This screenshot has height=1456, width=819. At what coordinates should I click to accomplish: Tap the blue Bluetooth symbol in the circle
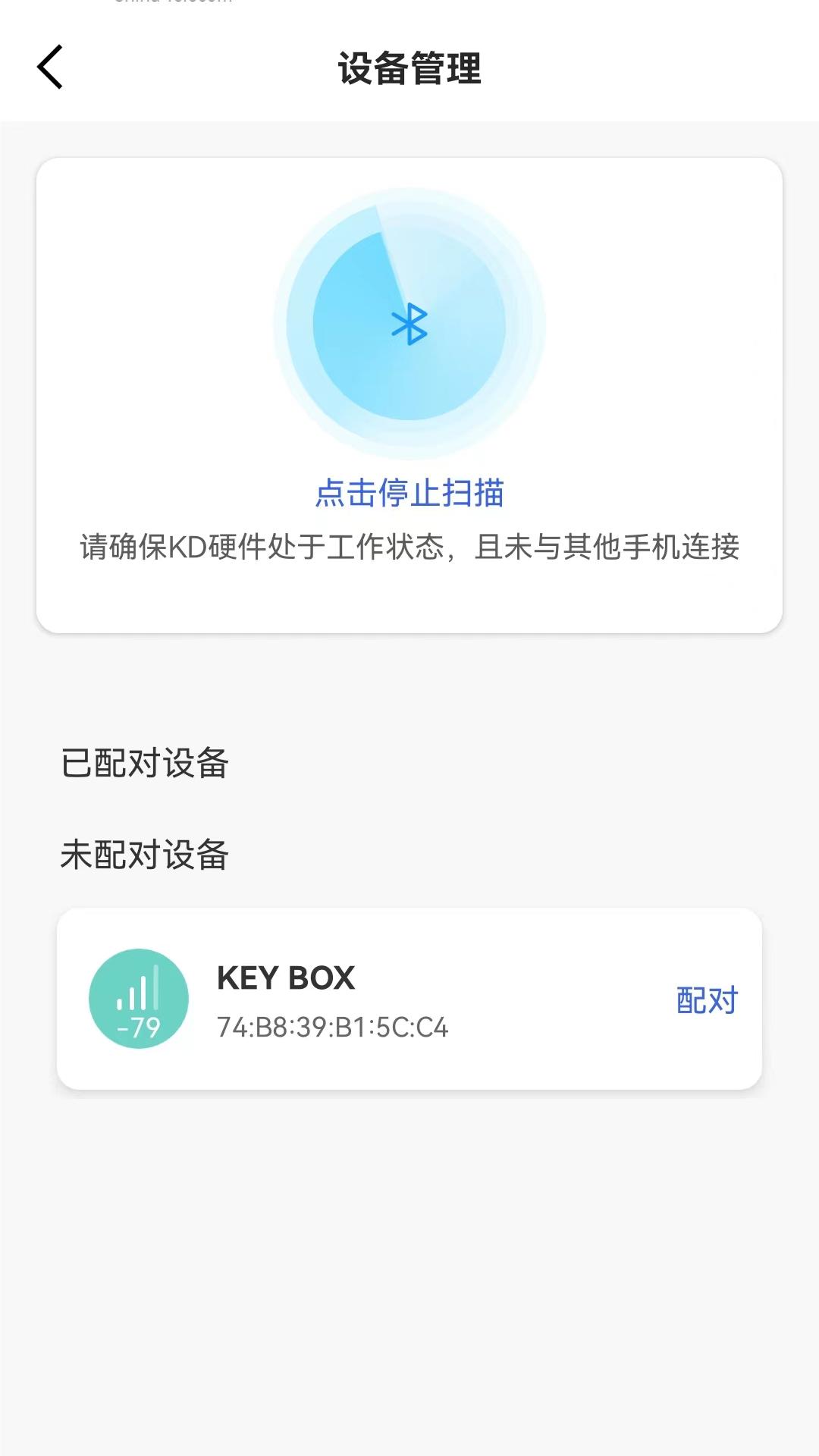[410, 326]
